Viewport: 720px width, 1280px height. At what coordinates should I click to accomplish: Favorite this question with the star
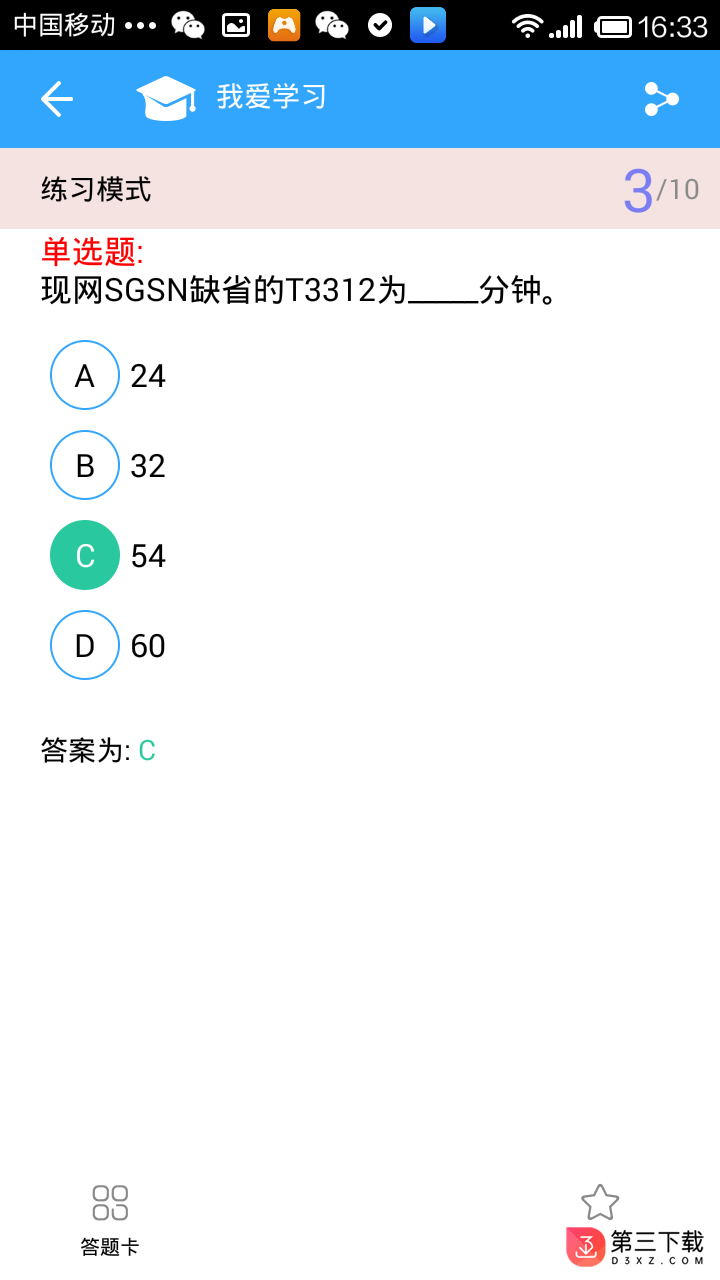coord(600,1203)
